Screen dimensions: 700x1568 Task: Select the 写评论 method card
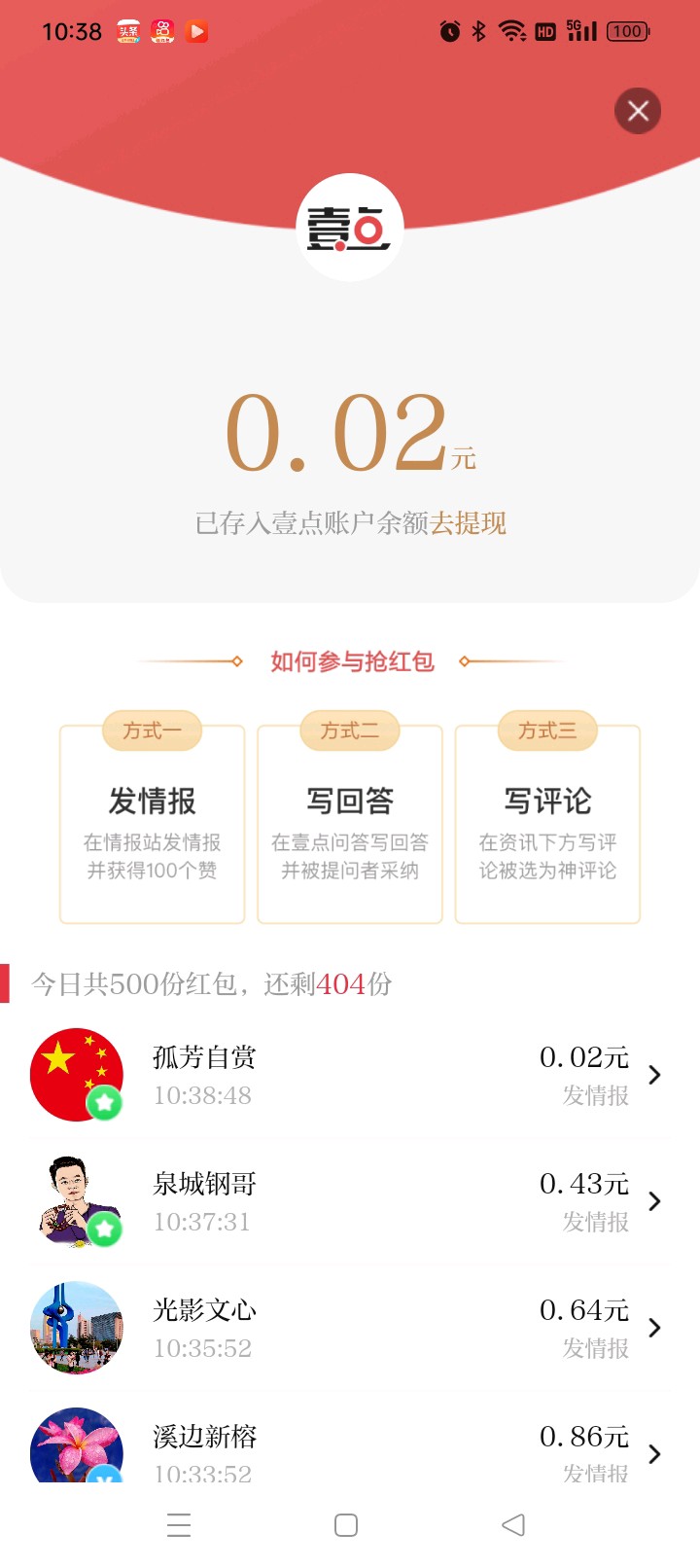[x=547, y=825]
